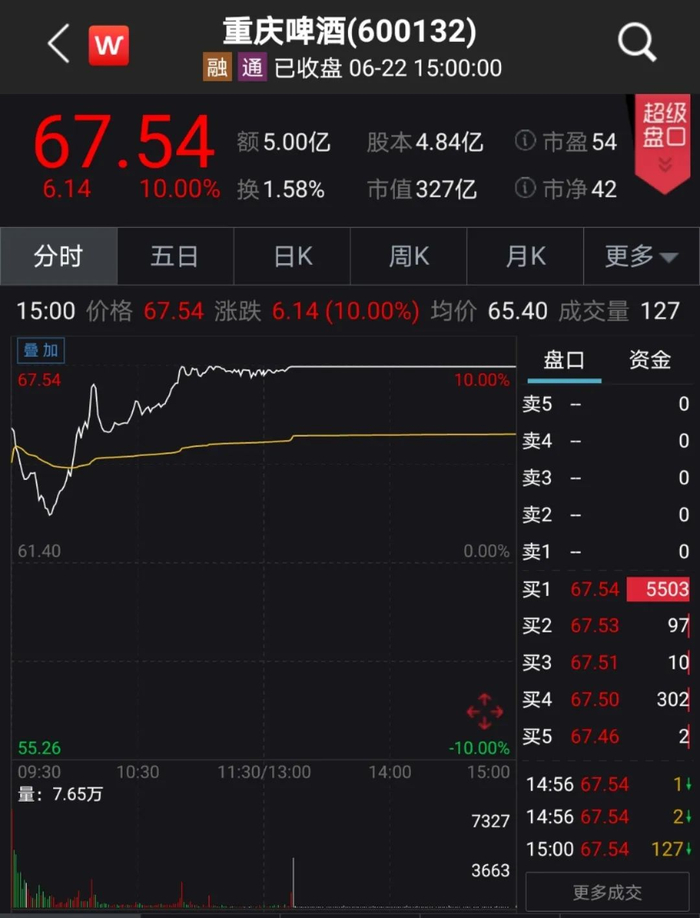The image size is (700, 918).
Task: Expand the 更多 chart options dropdown
Action: (641, 257)
